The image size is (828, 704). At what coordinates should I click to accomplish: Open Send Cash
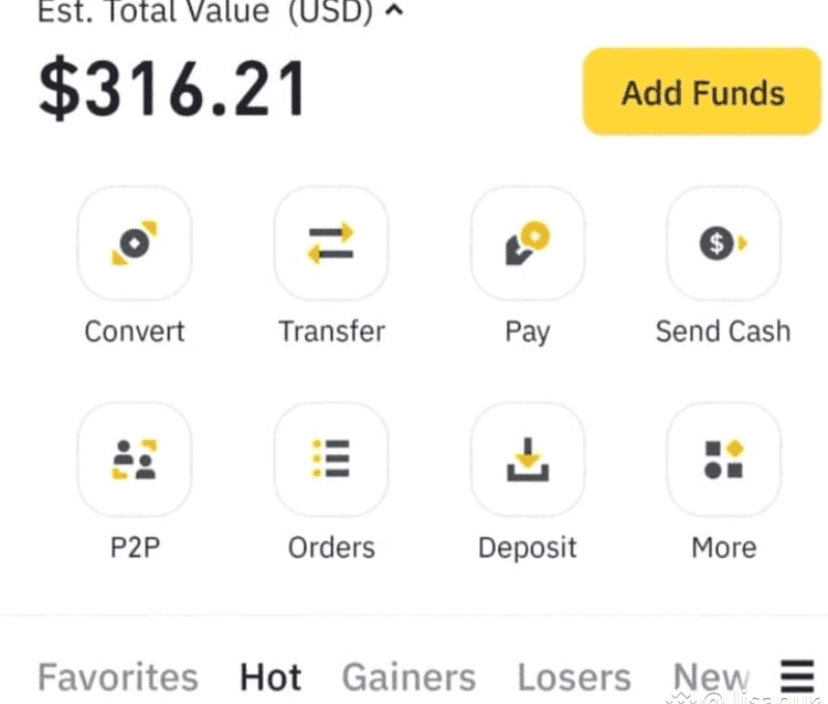point(723,244)
